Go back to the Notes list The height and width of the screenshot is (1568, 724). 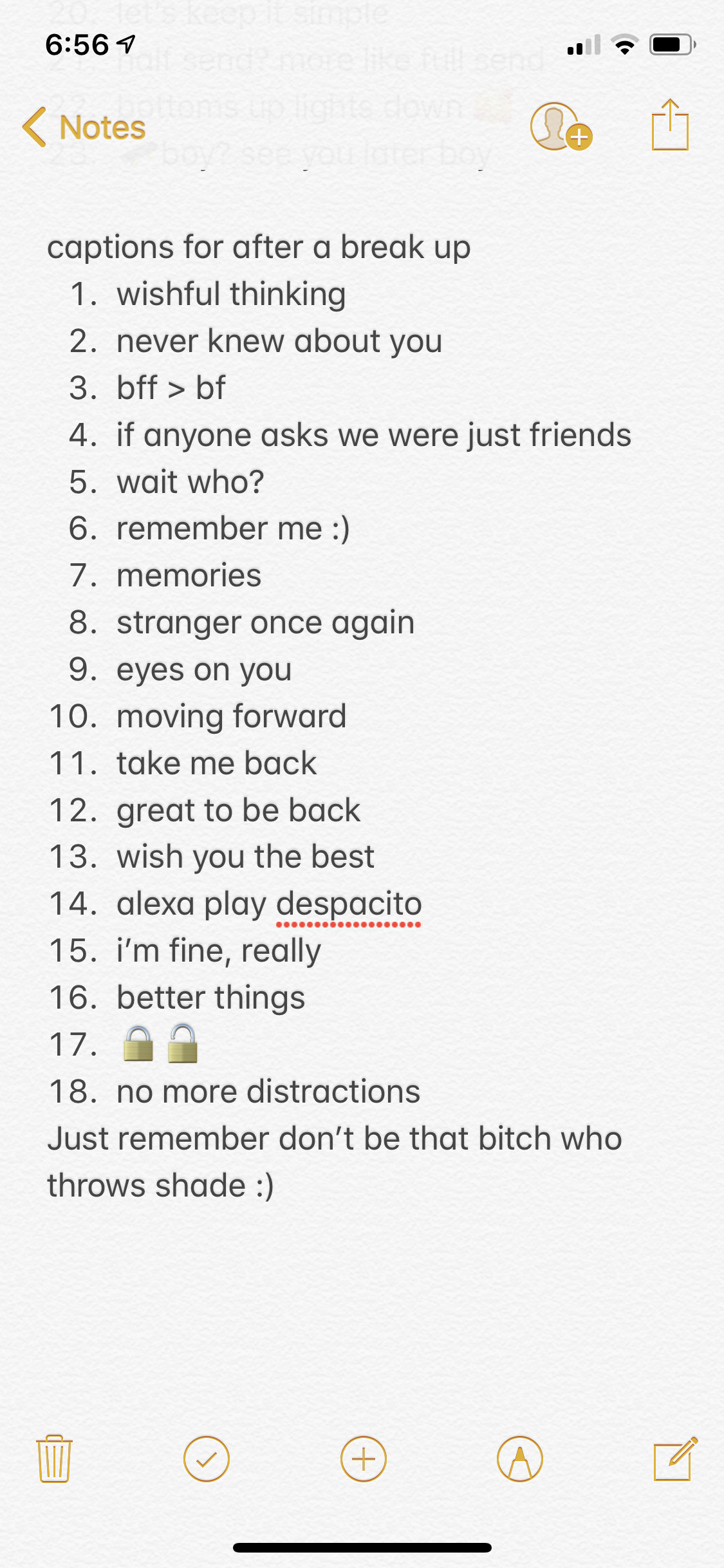pyautogui.click(x=84, y=127)
